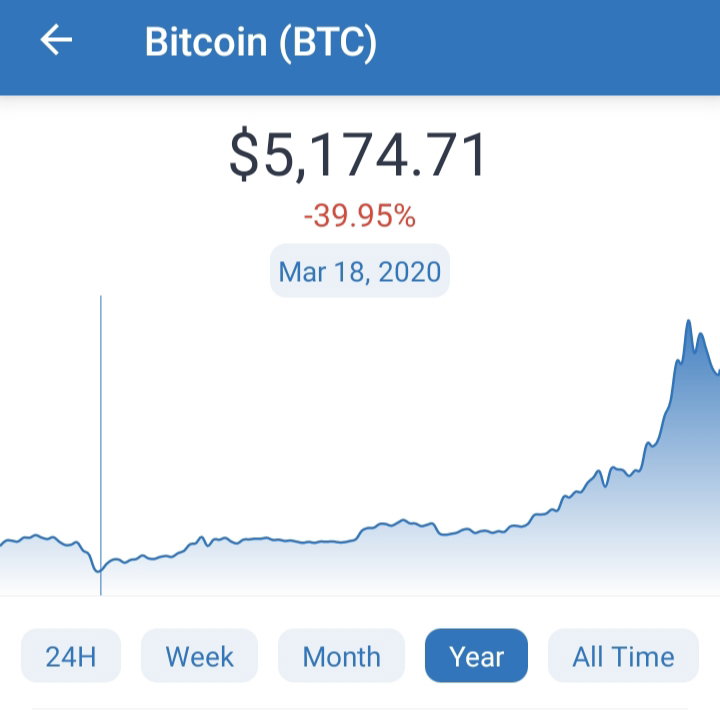Tap the Year range chip
Image resolution: width=720 pixels, height=728 pixels.
click(476, 655)
